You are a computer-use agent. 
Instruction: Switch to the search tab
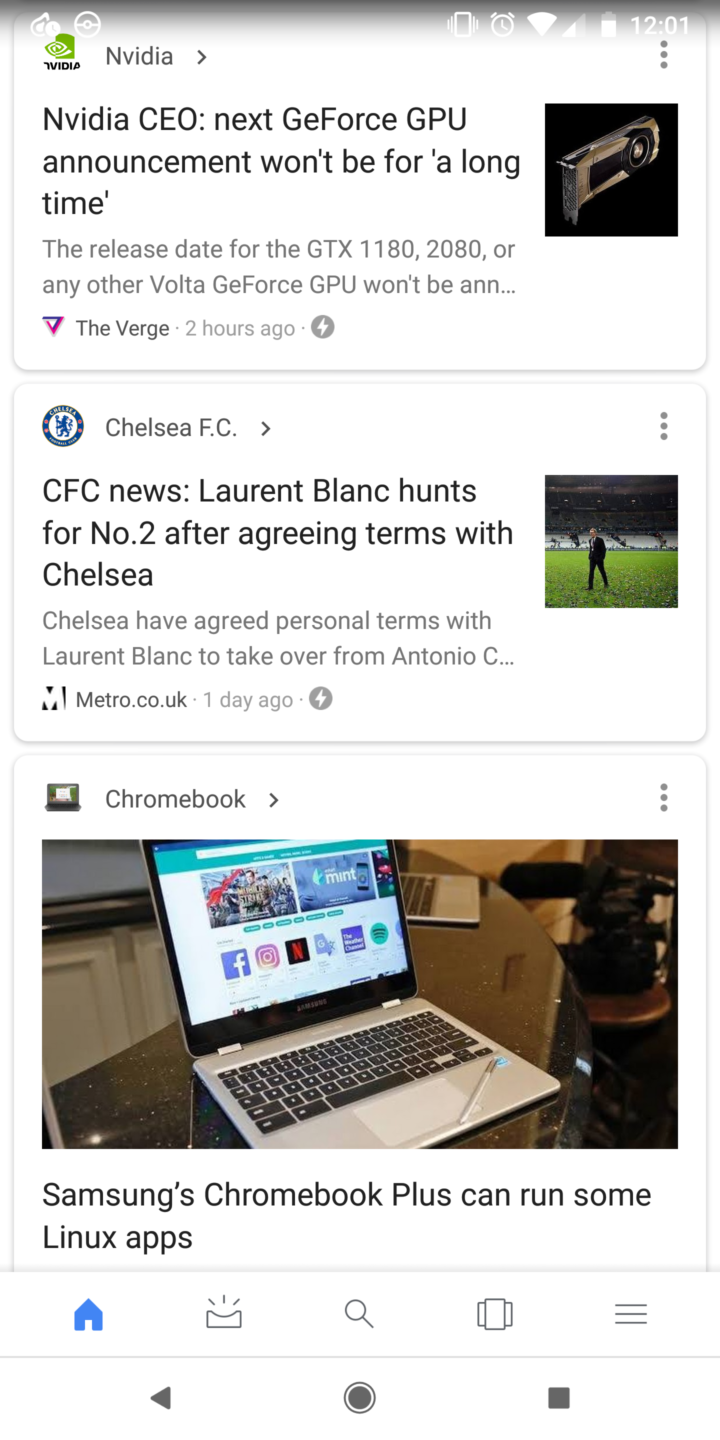coord(359,1314)
